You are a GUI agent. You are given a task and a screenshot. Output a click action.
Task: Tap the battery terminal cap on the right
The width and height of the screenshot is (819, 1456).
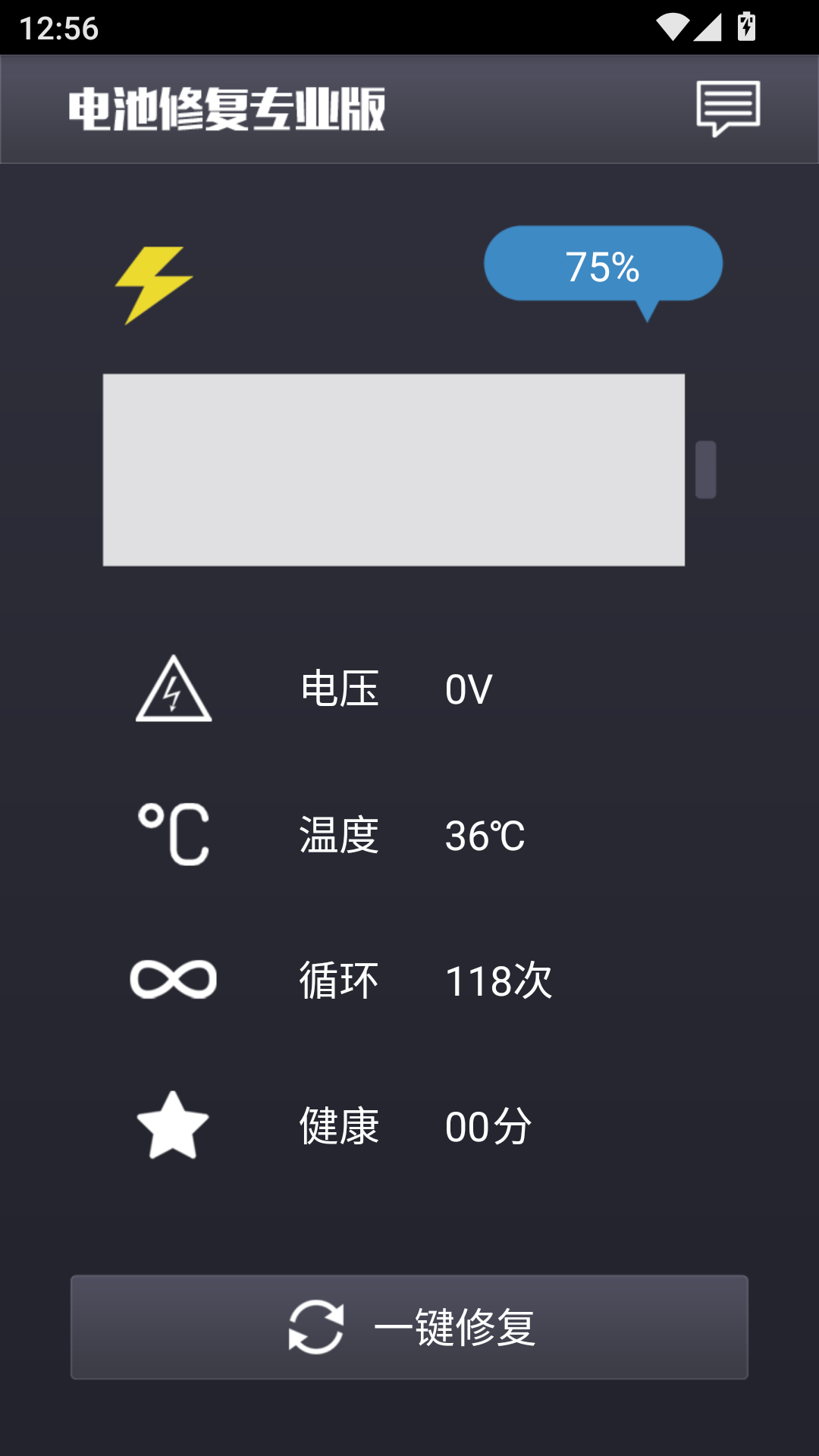click(x=704, y=468)
